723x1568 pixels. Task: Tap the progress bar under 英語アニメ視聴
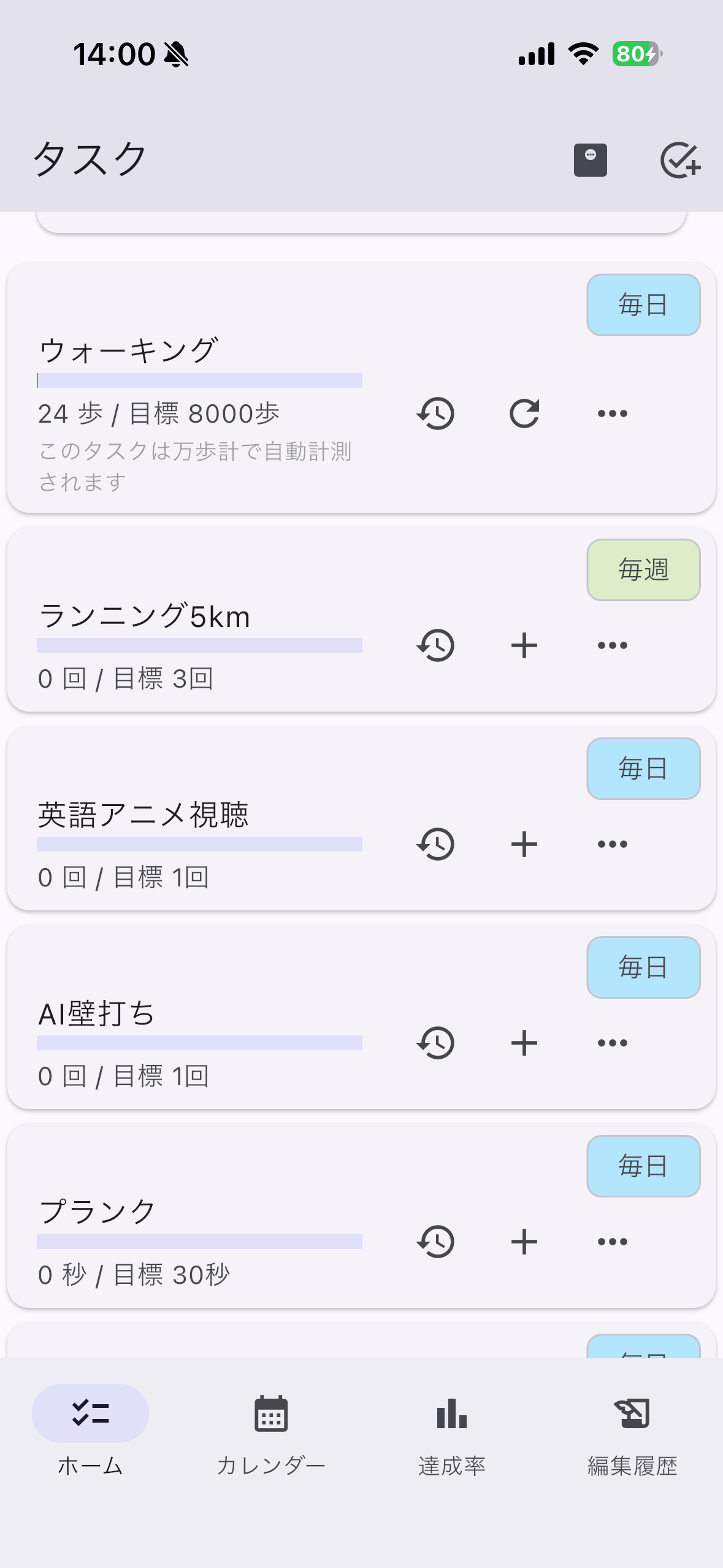199,844
